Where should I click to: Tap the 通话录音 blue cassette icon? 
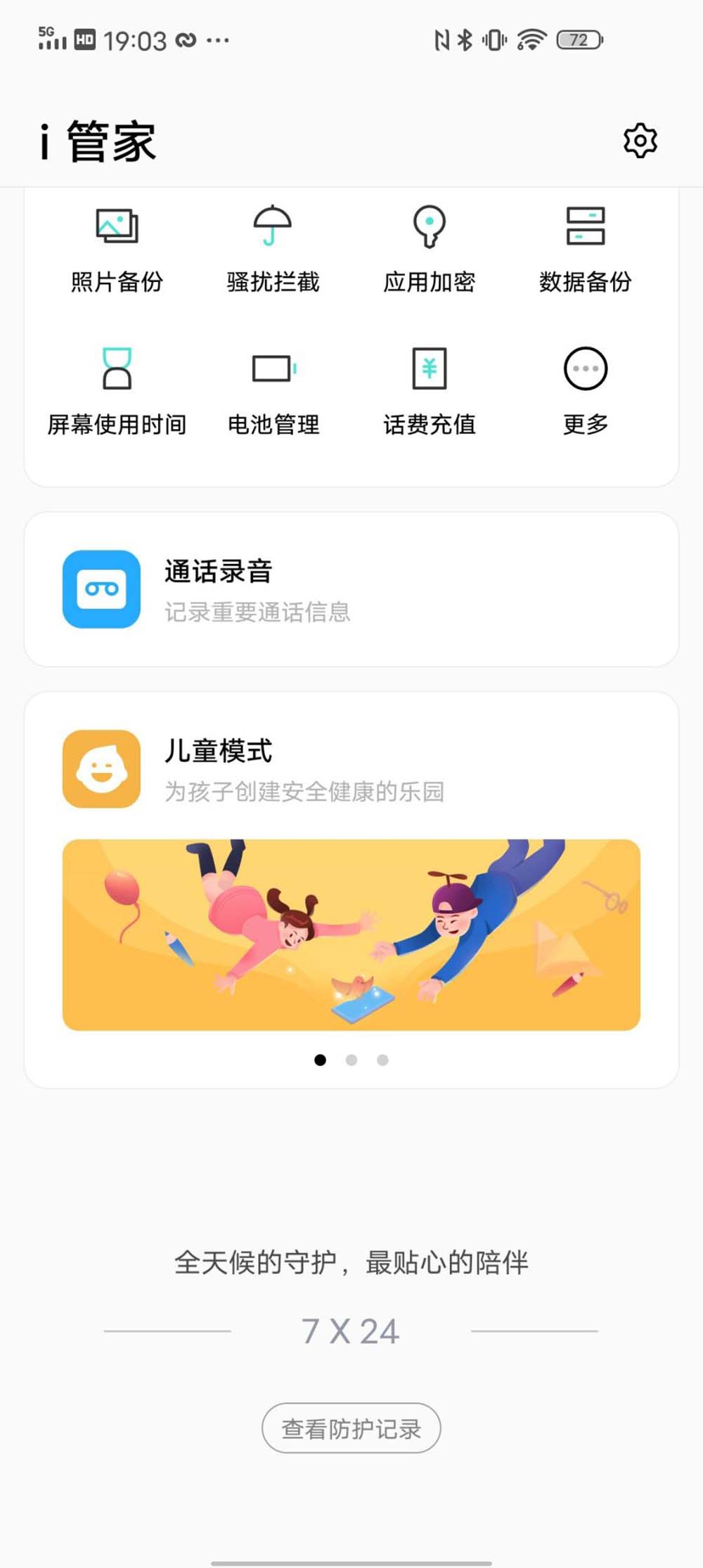(101, 590)
